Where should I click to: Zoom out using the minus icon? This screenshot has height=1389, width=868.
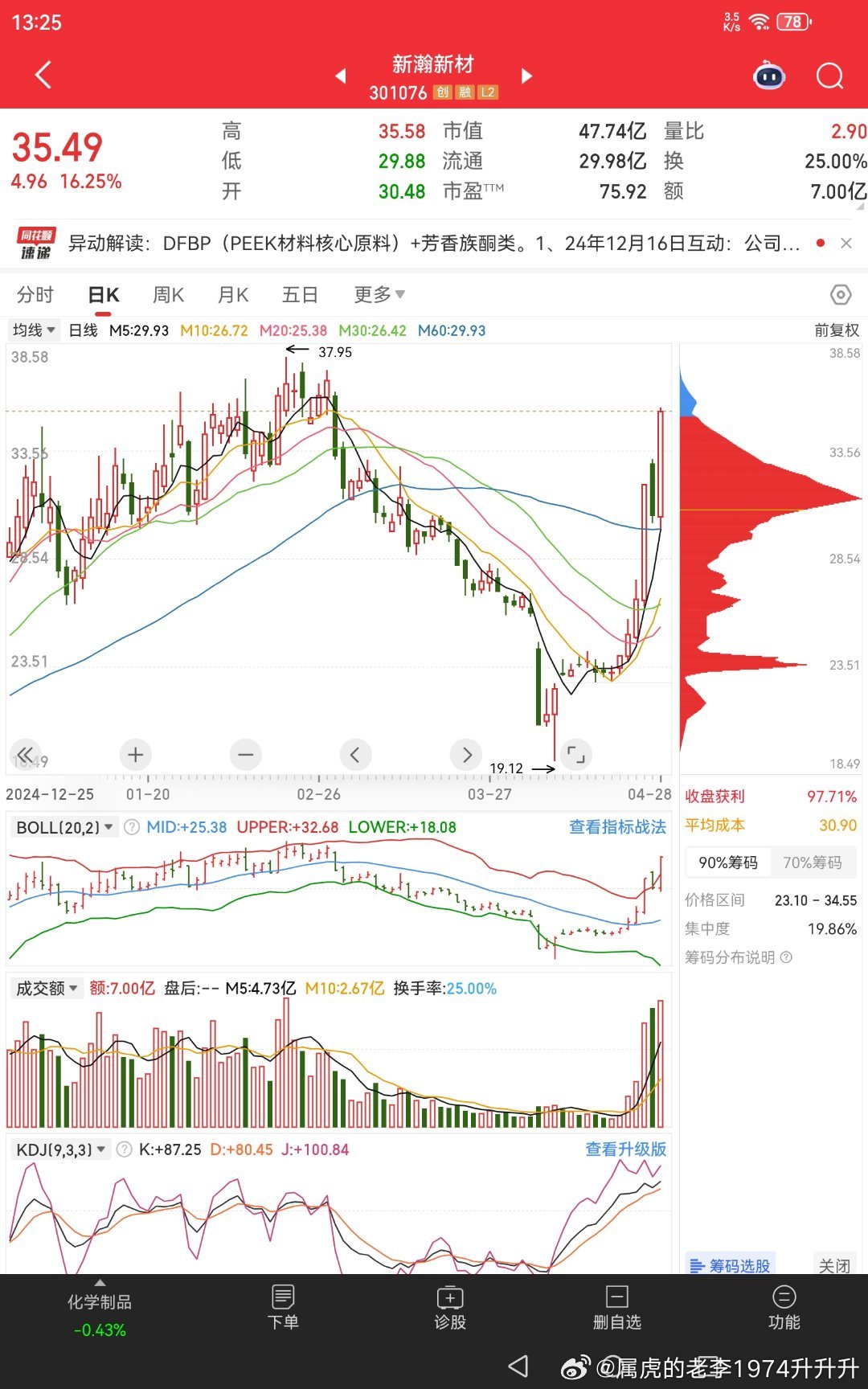pyautogui.click(x=245, y=755)
